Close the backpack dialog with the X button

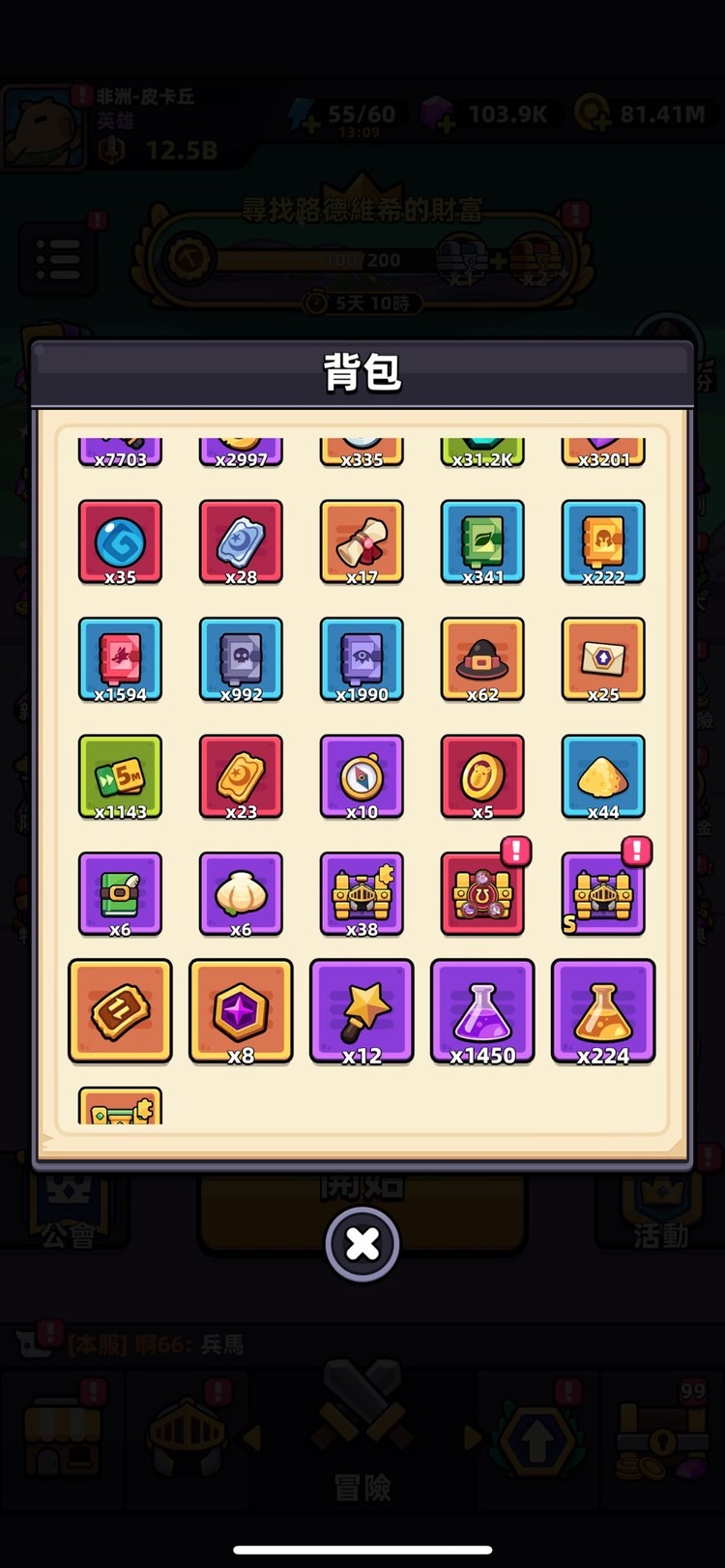[x=362, y=1244]
